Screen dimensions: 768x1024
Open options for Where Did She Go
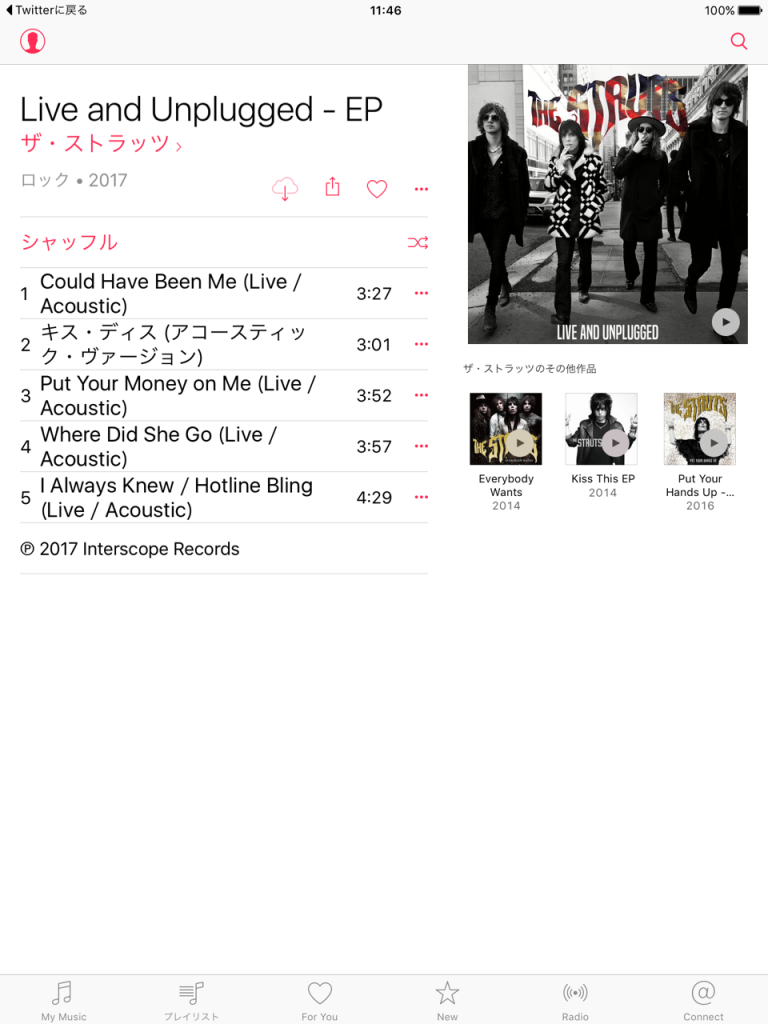tap(421, 446)
